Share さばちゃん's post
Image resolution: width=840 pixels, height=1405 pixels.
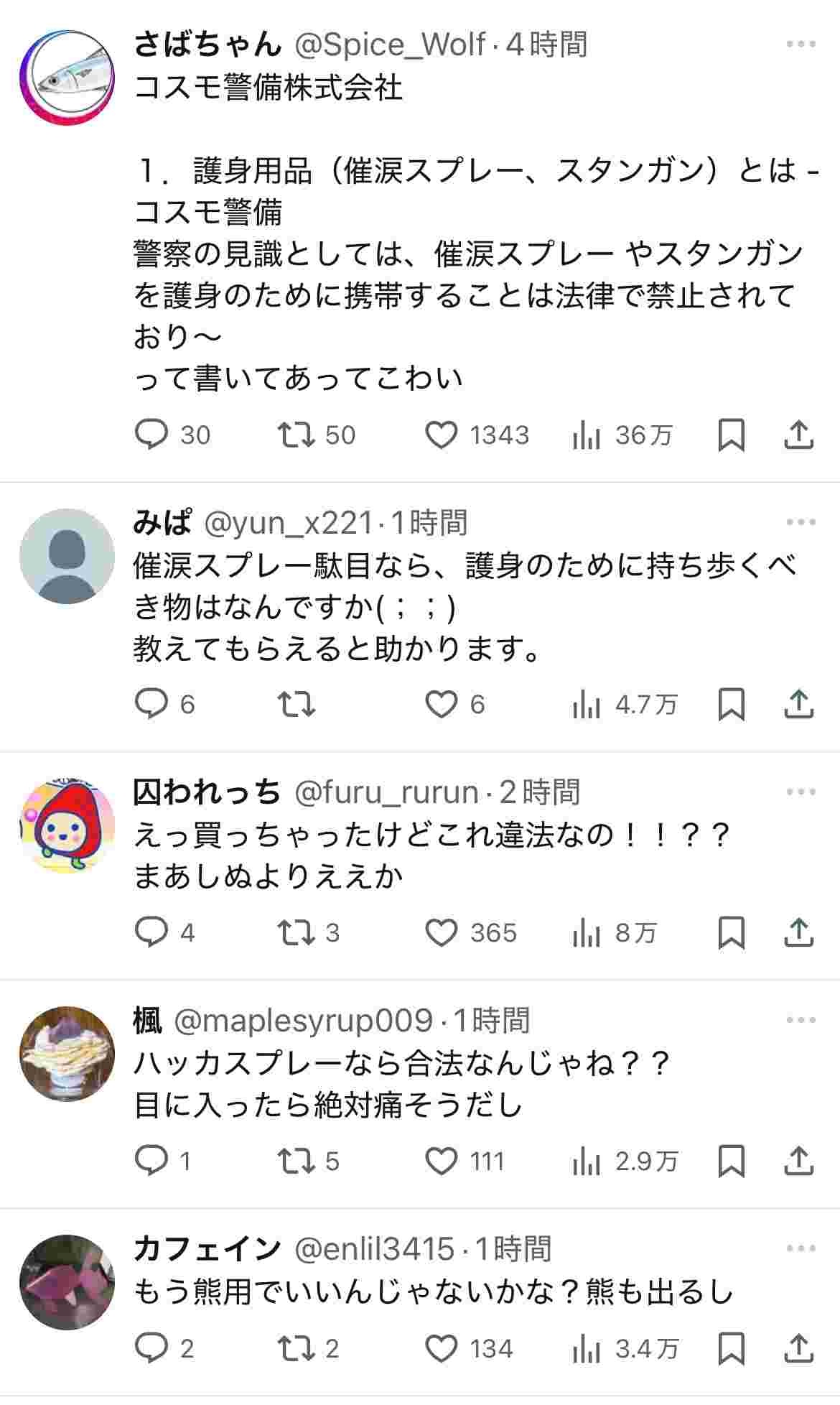click(x=798, y=435)
